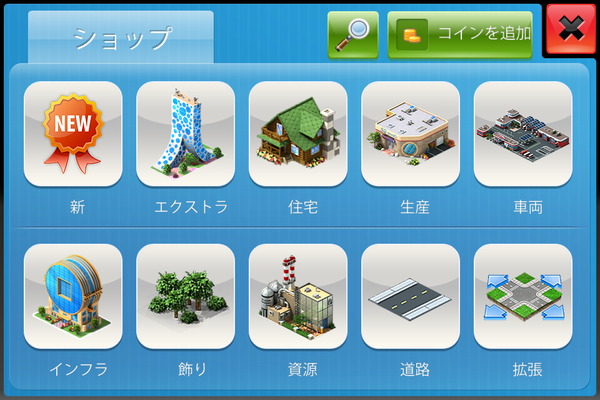This screenshot has height=400, width=600.
Task: Close the shop window
Action: click(570, 31)
